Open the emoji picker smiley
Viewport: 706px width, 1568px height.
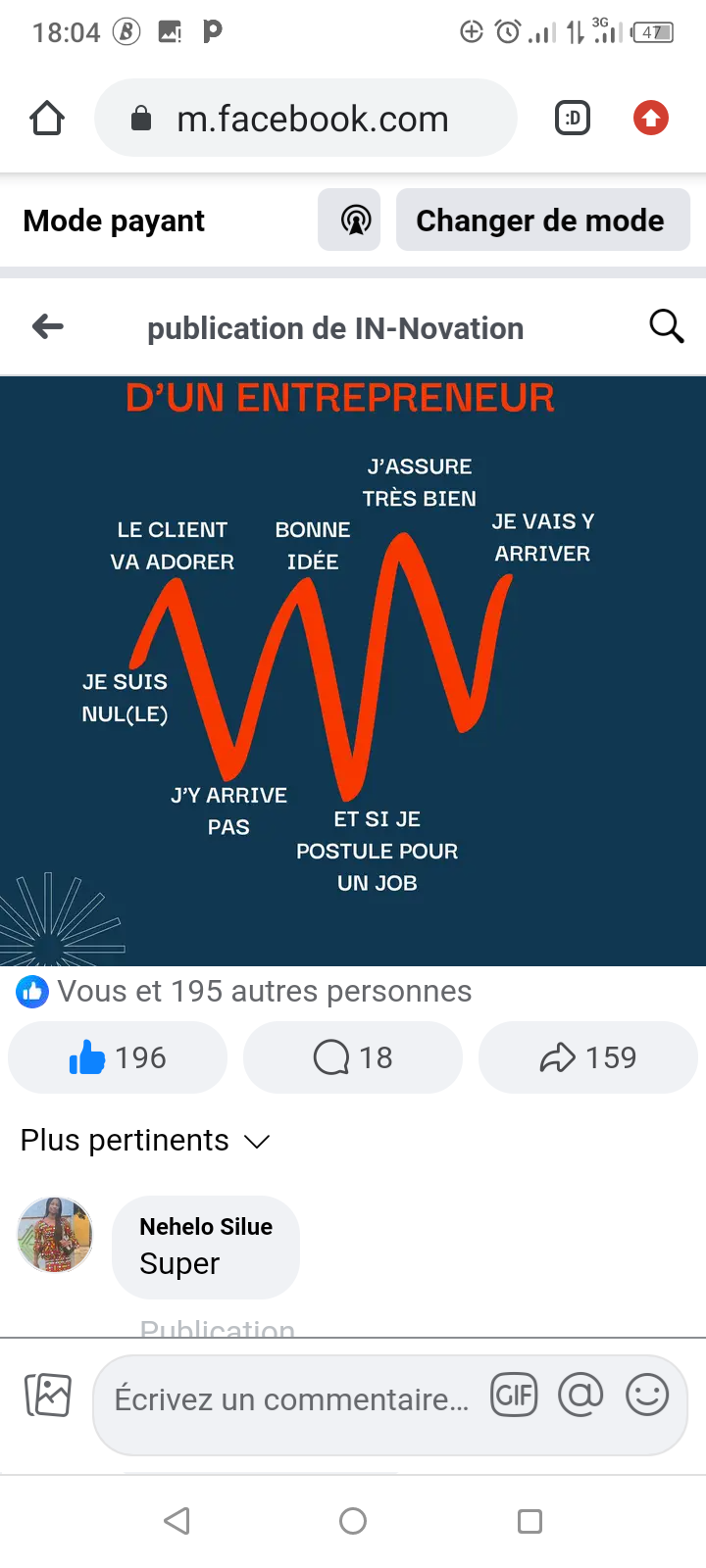[647, 1396]
